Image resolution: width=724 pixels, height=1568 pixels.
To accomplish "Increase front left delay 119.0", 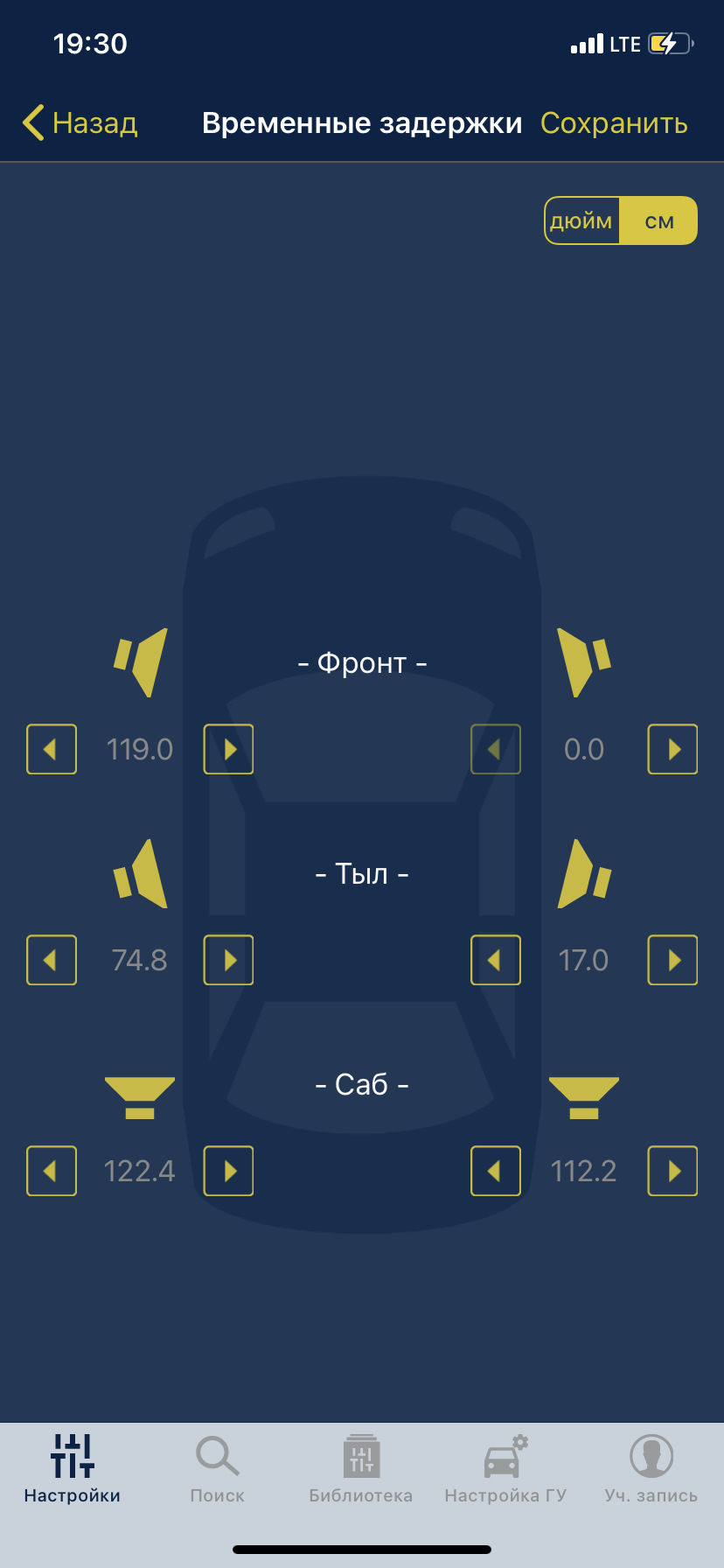I will [x=228, y=749].
